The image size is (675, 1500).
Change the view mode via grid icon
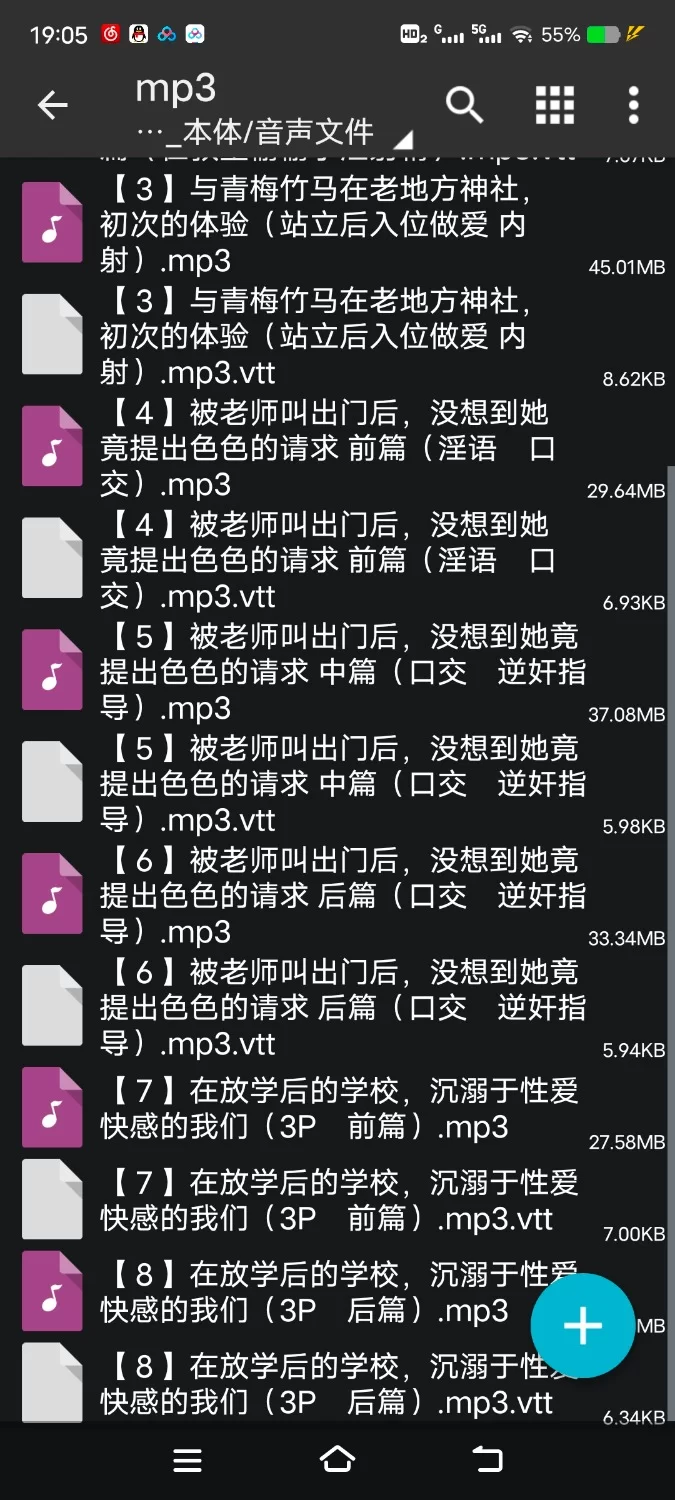[555, 104]
